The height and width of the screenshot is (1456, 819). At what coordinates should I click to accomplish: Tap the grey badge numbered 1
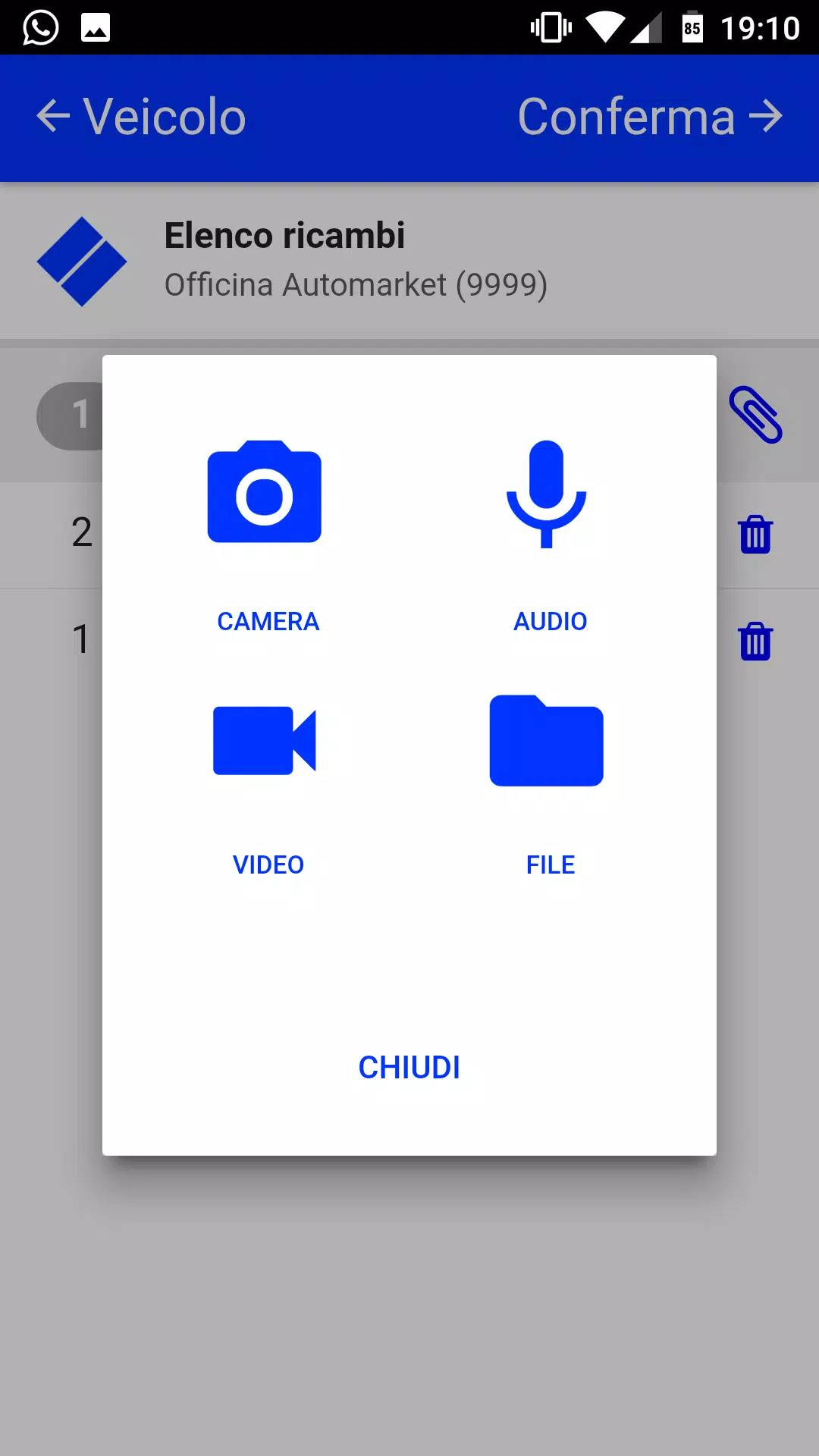[78, 415]
